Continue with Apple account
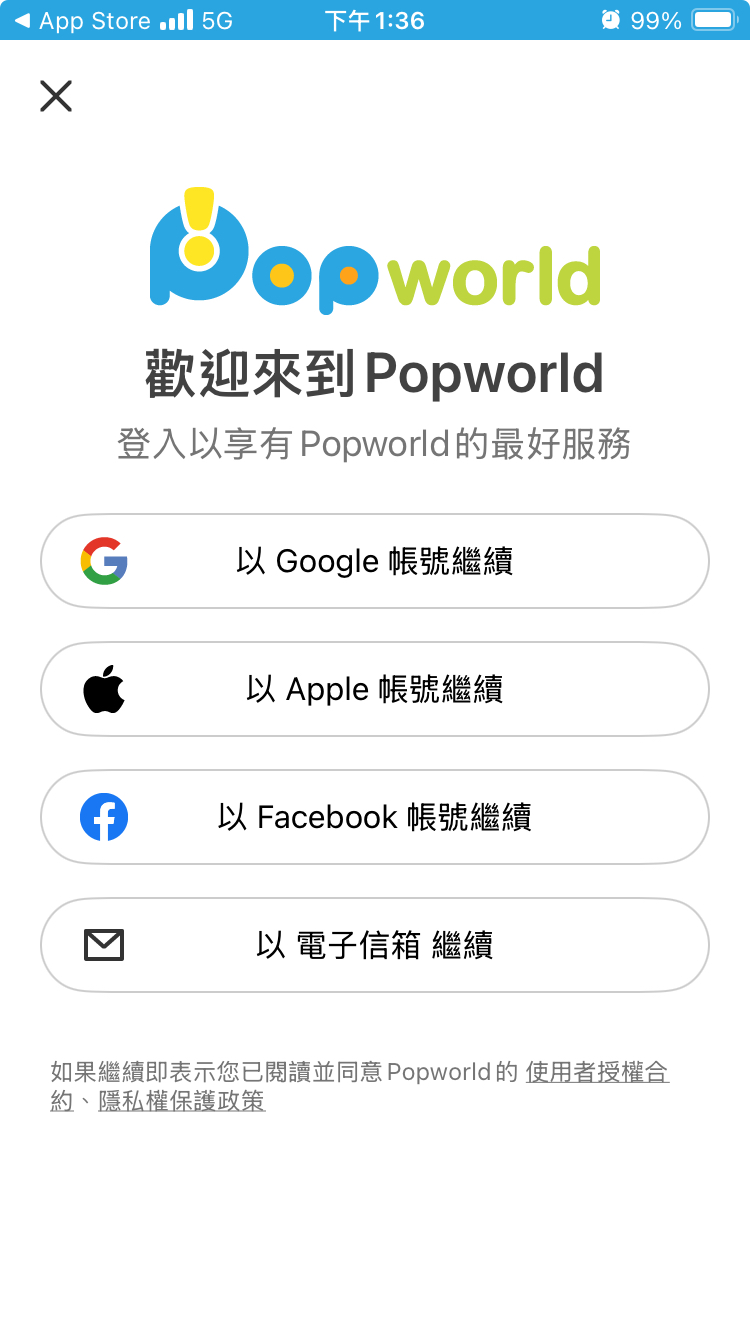 click(x=375, y=689)
